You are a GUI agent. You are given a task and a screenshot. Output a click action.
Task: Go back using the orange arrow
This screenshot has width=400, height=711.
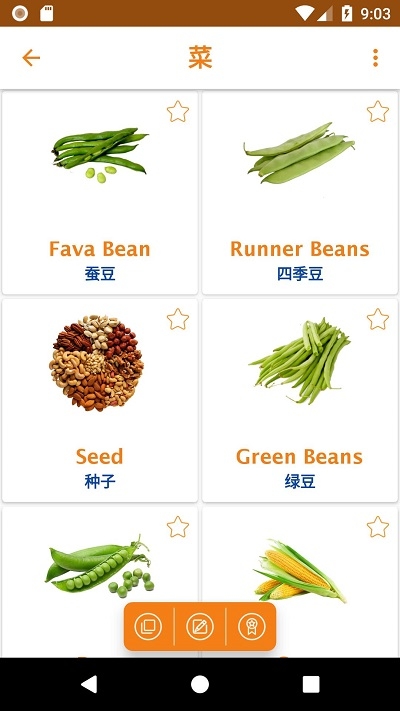pos(31,58)
